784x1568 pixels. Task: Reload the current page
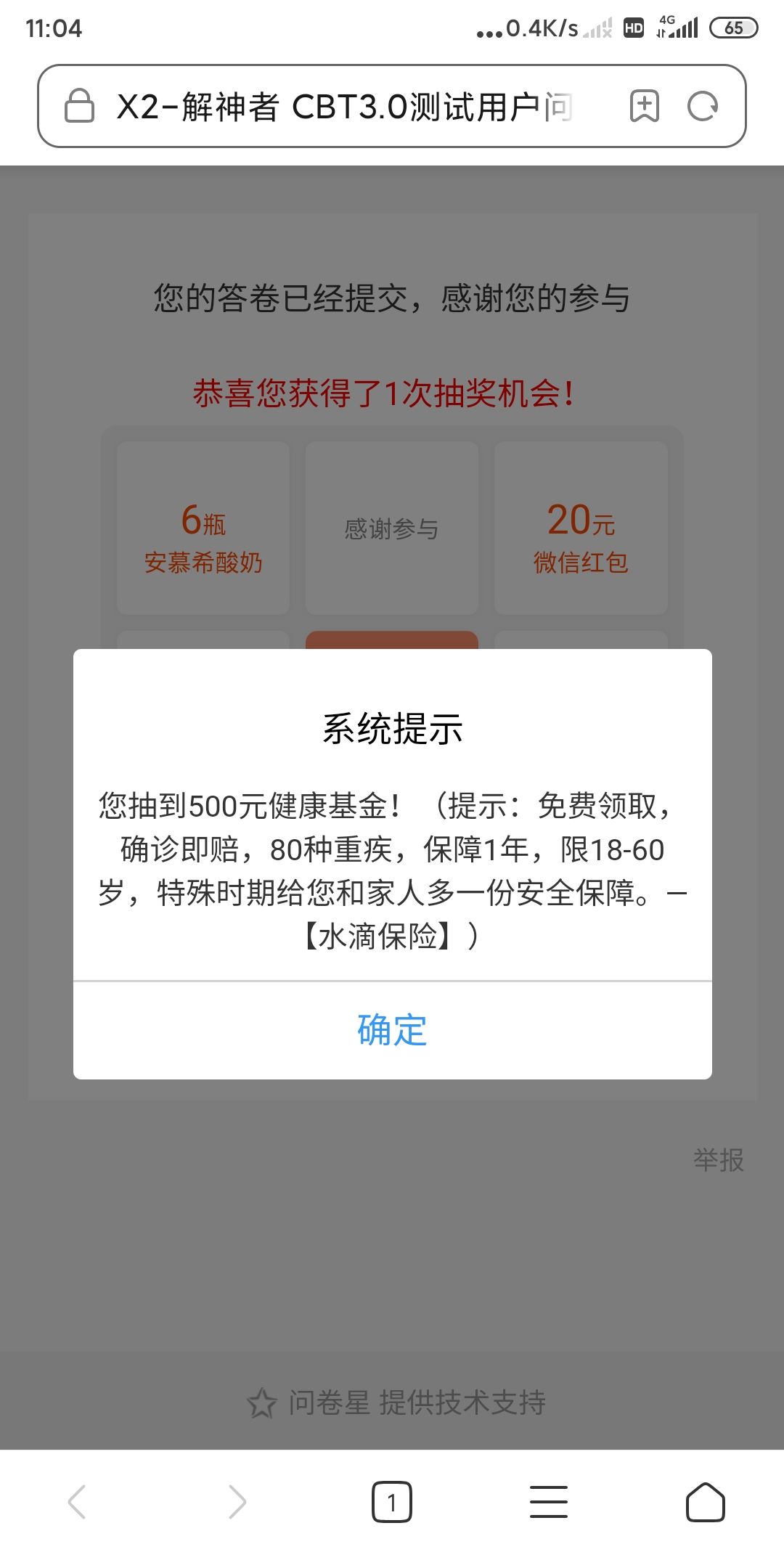coord(703,107)
